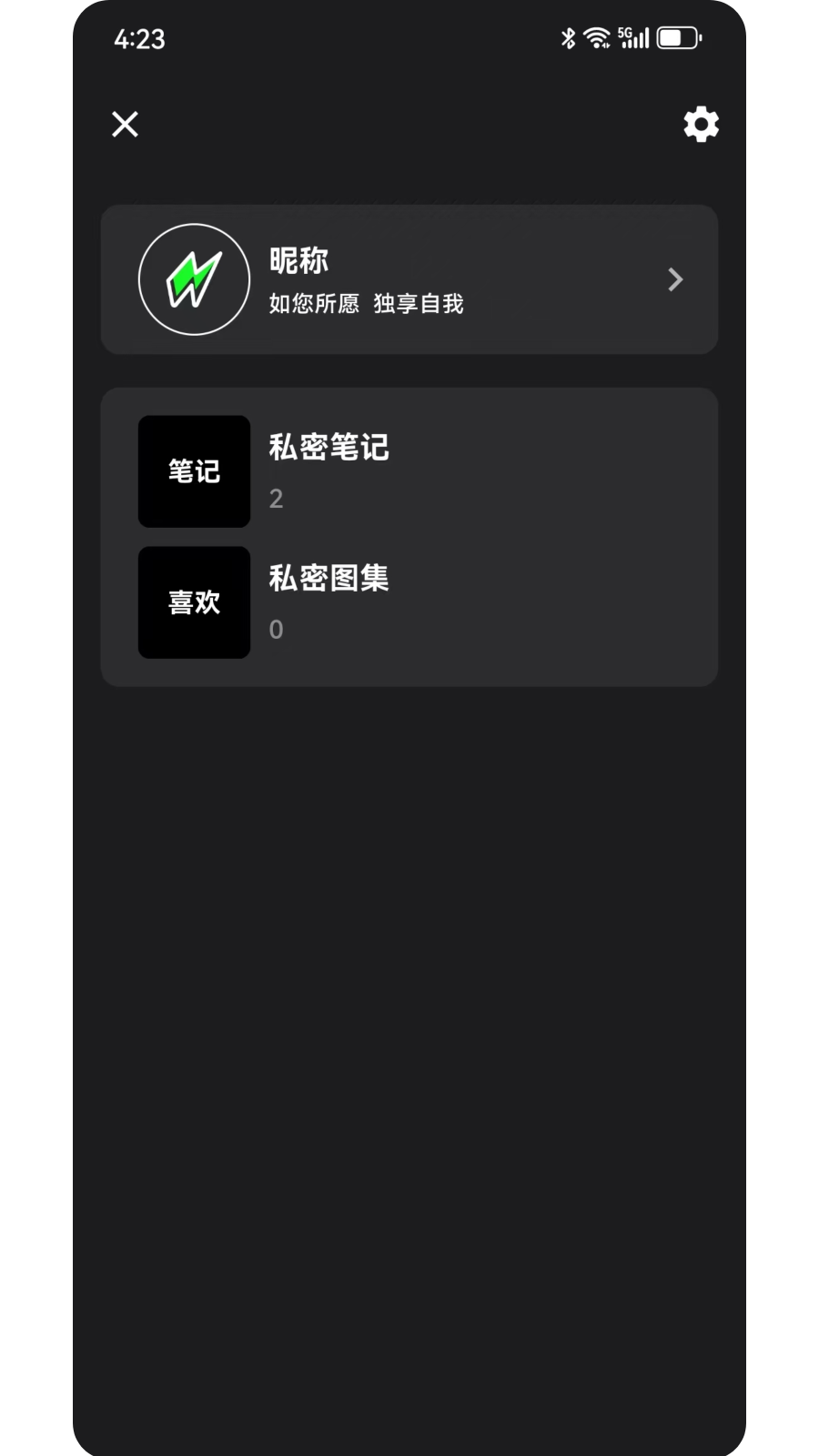Tap the Bluetooth status bar icon

[569, 37]
